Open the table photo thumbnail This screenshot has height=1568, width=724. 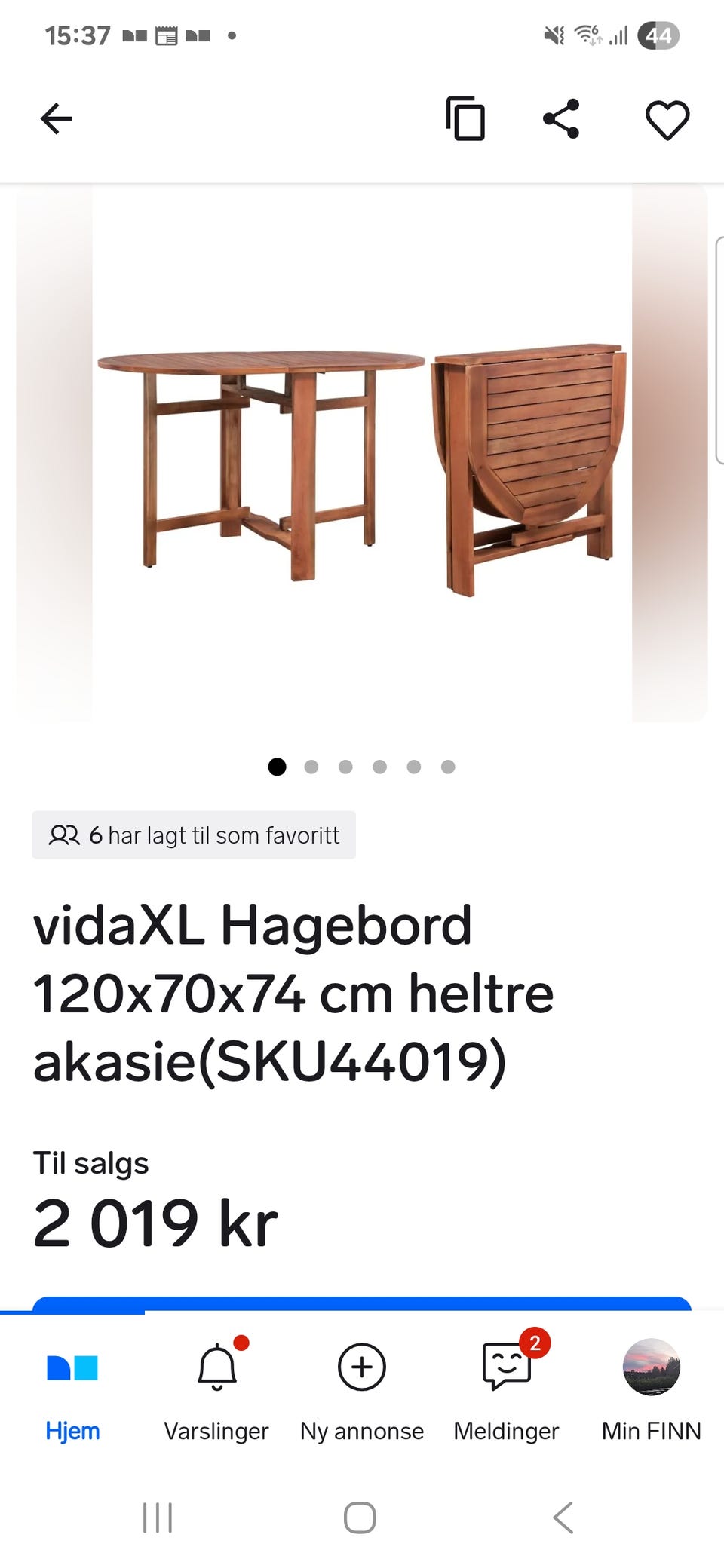pos(362,452)
